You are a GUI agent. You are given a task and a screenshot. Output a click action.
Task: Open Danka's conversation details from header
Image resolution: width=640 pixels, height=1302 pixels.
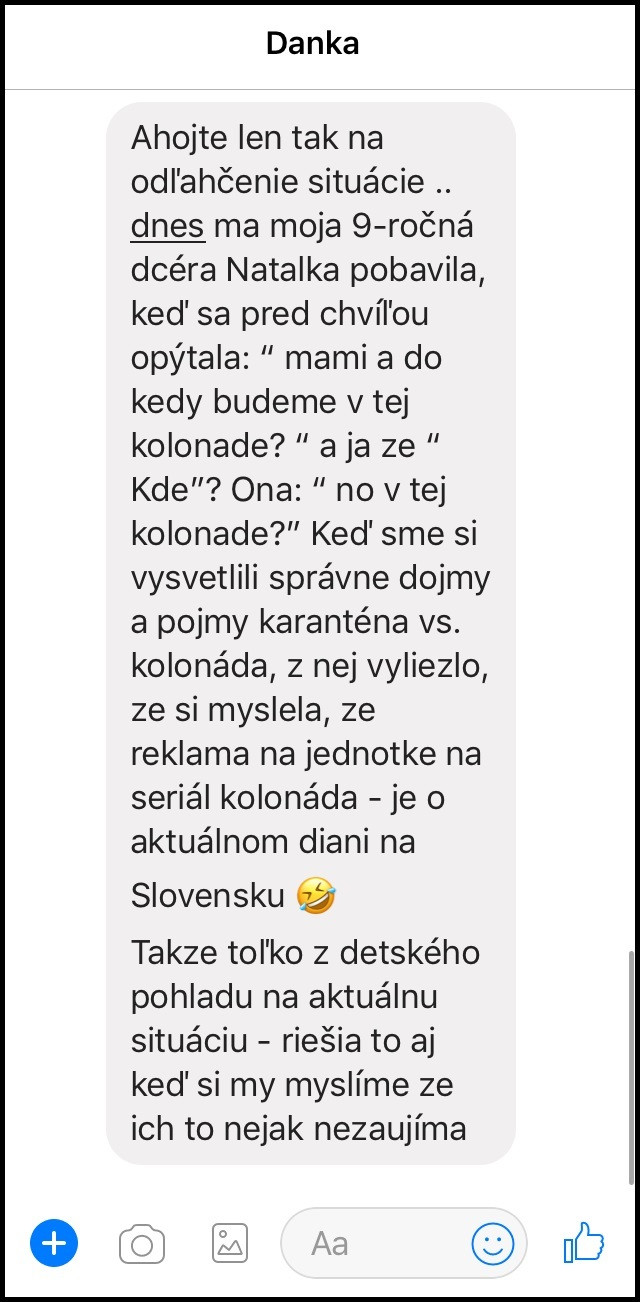point(313,44)
